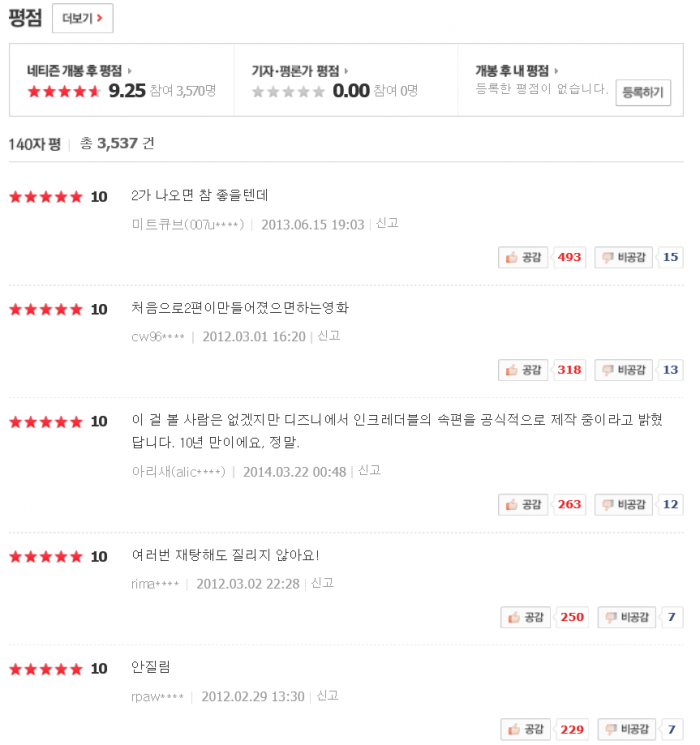Tap 비공감 on rima's review
The image size is (700, 745).
626,617
